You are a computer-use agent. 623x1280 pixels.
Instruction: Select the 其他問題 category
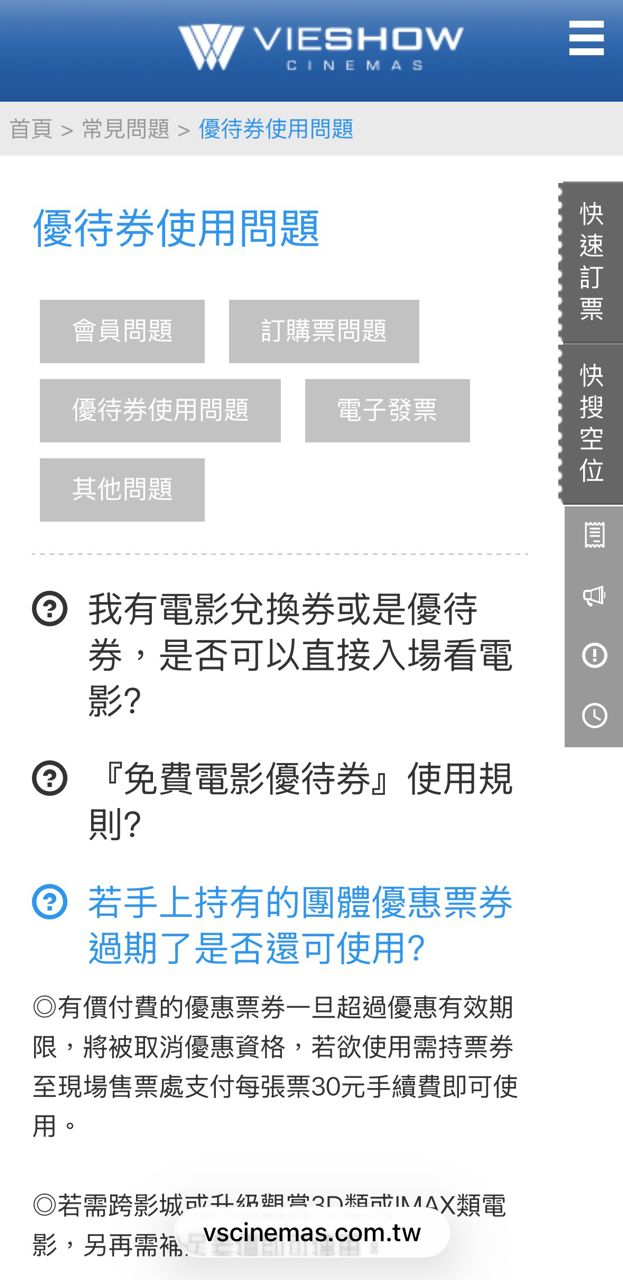[x=122, y=489]
